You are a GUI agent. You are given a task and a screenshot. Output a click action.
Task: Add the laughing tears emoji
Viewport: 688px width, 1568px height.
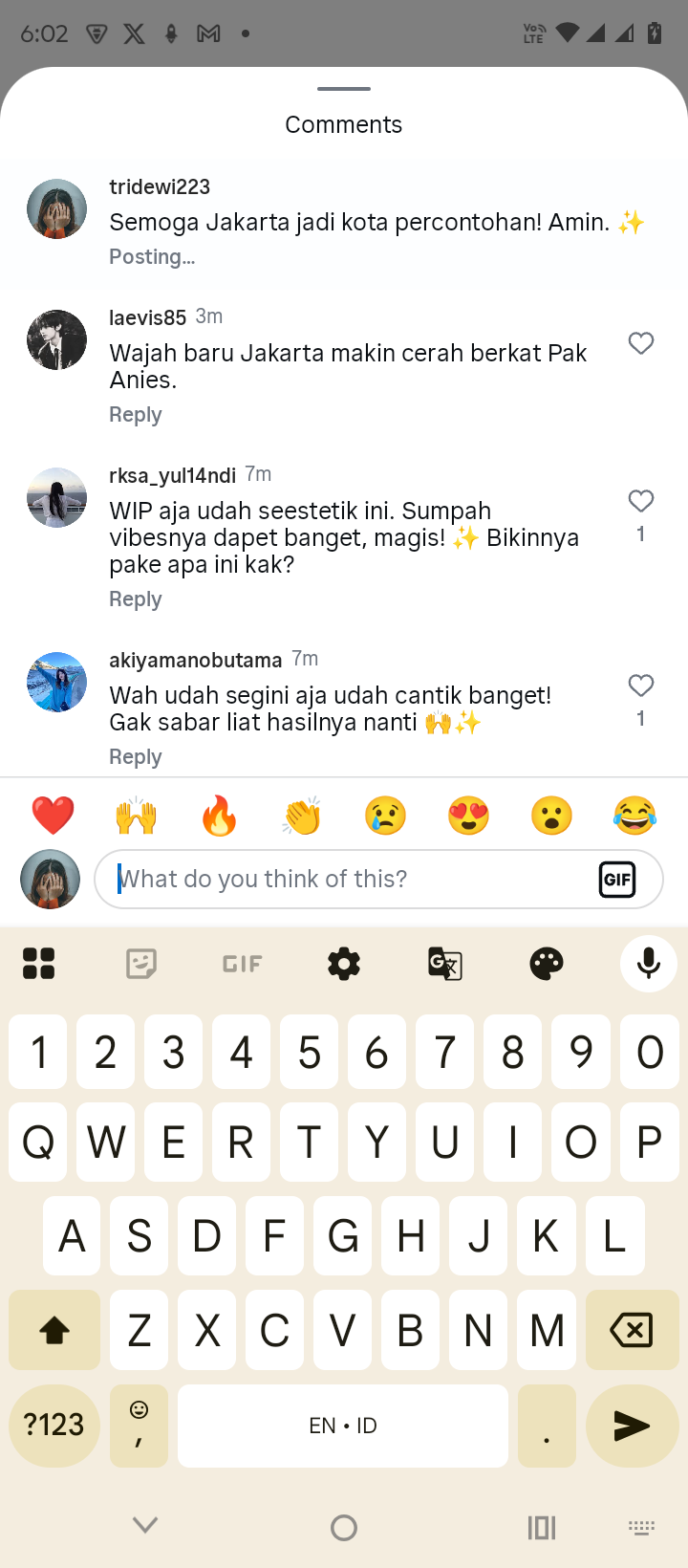(x=634, y=816)
